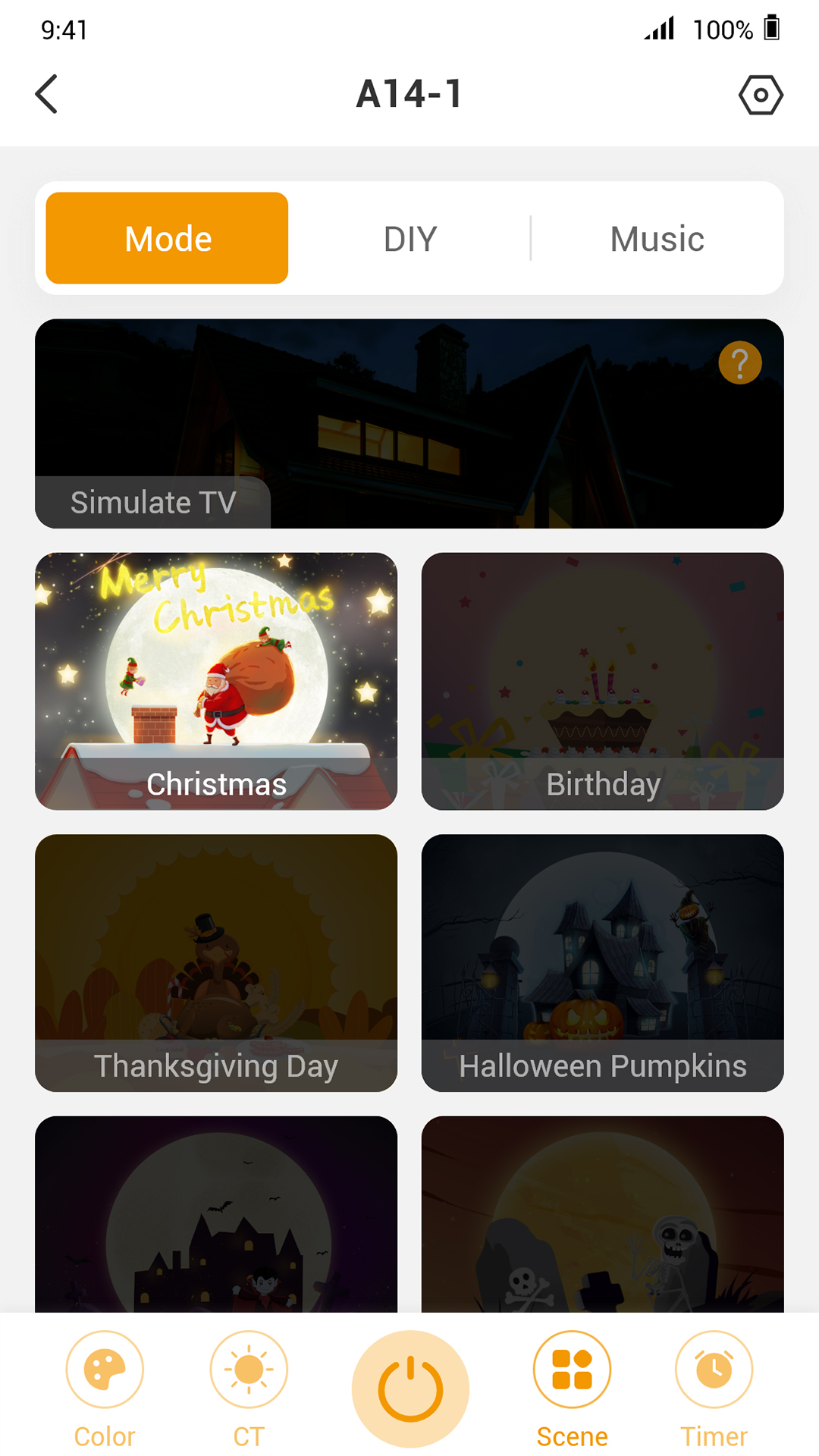Tap the Scene tab

[572, 1385]
